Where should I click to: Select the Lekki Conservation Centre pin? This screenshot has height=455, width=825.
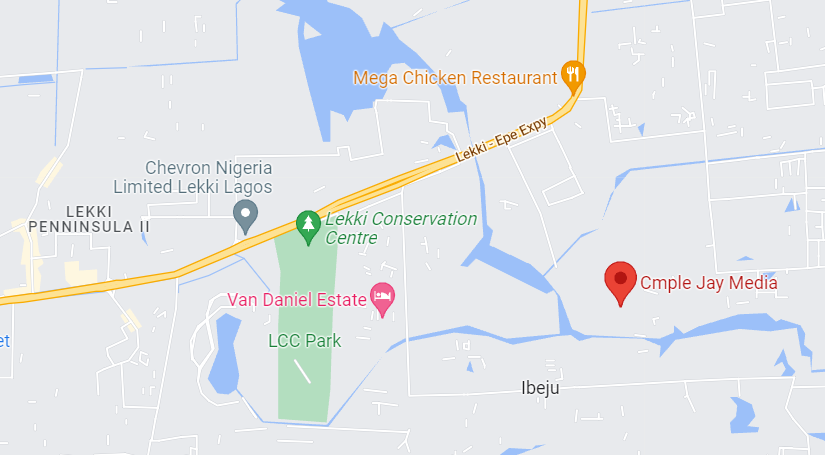pyautogui.click(x=308, y=225)
